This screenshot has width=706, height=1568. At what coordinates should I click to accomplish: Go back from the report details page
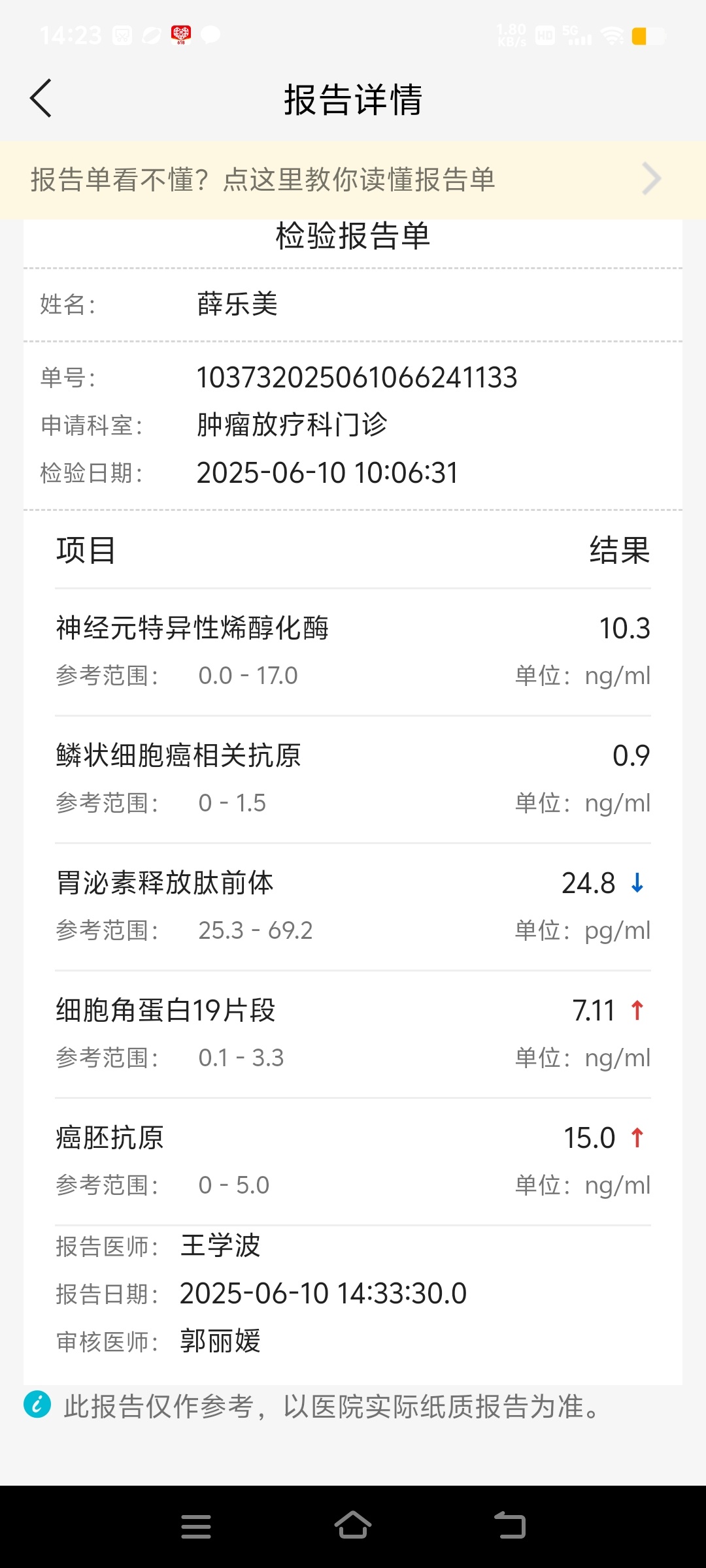coord(41,99)
